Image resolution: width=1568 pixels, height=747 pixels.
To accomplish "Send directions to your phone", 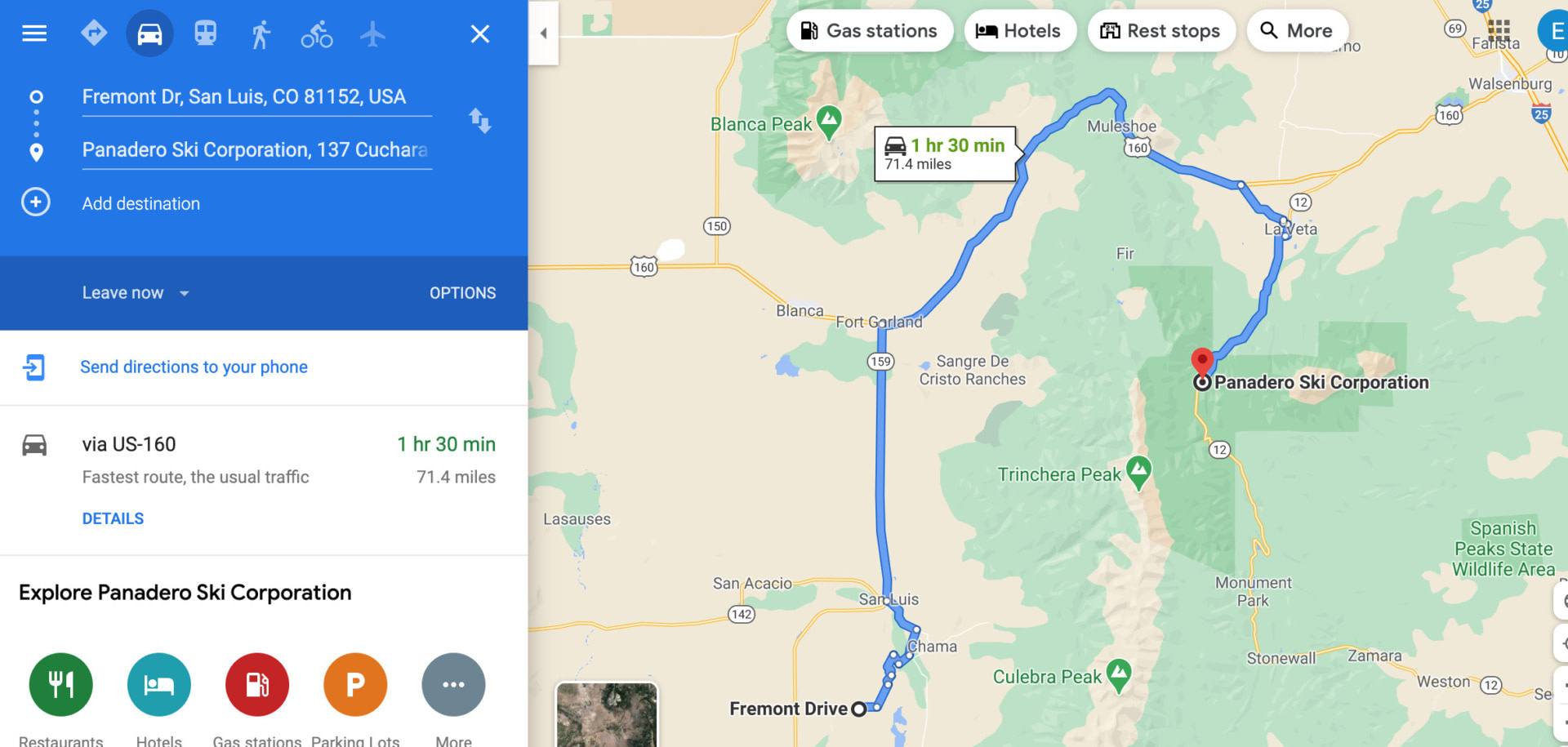I will (x=194, y=367).
